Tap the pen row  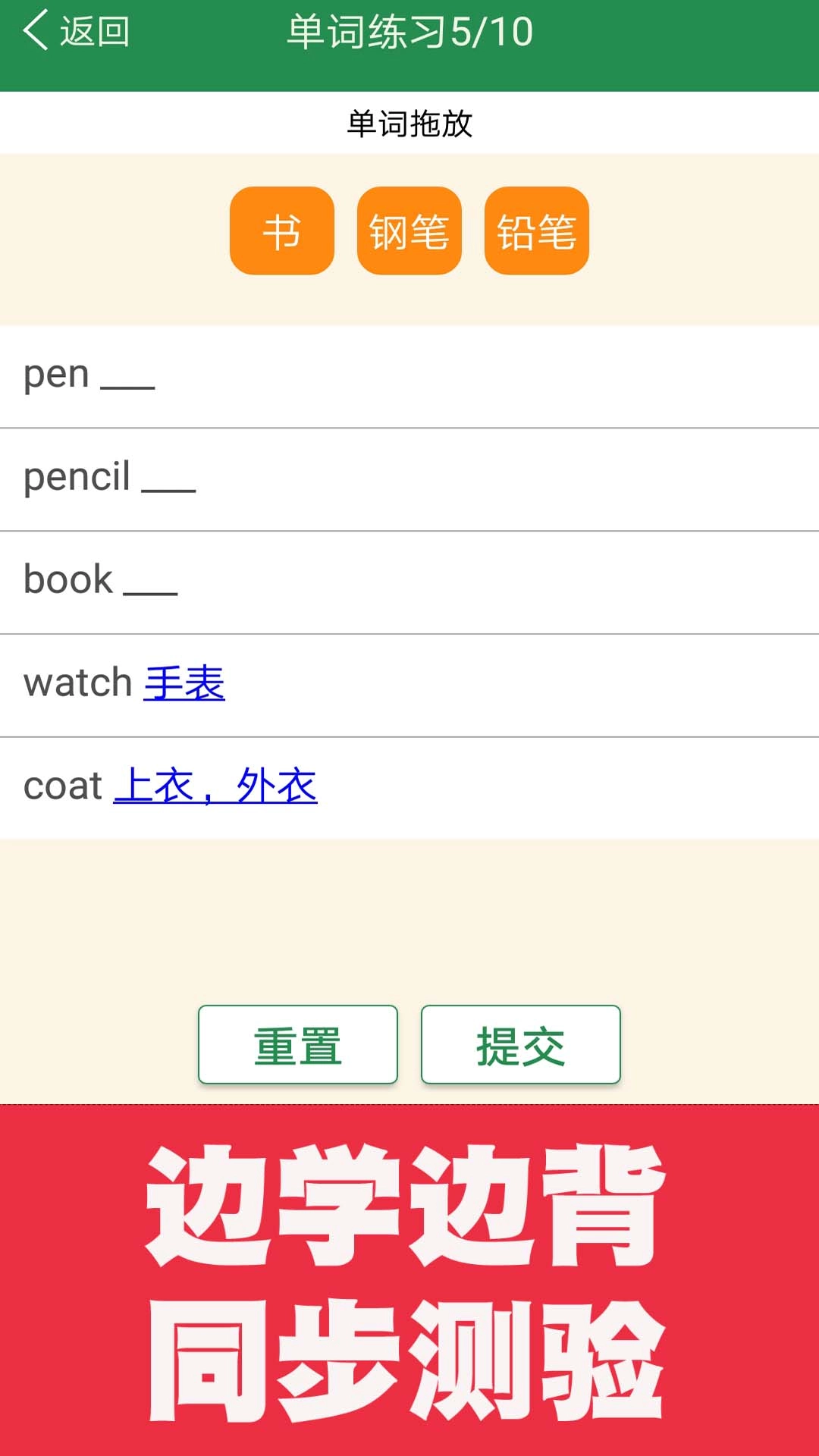pos(409,375)
